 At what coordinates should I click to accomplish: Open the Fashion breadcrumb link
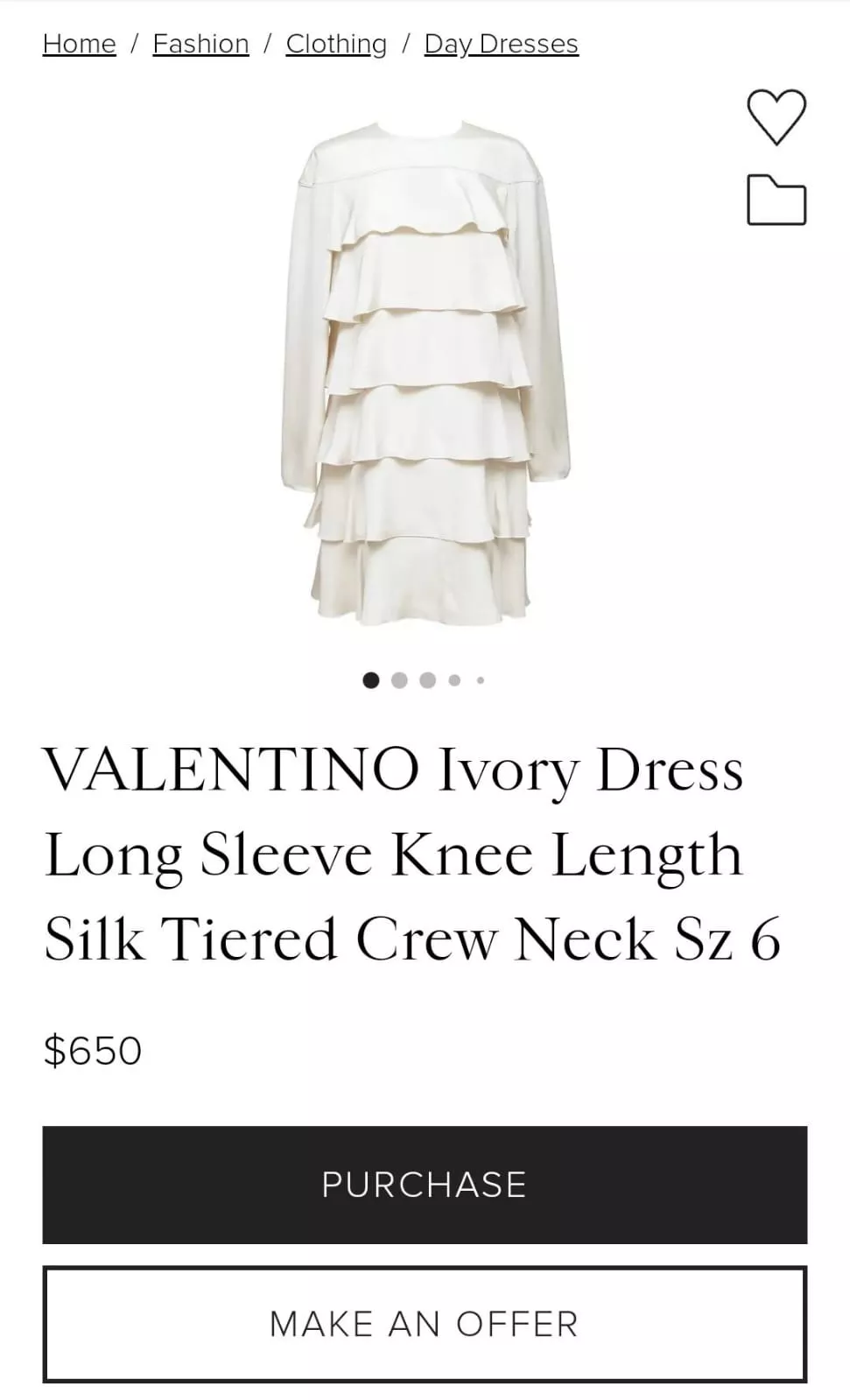click(x=200, y=44)
